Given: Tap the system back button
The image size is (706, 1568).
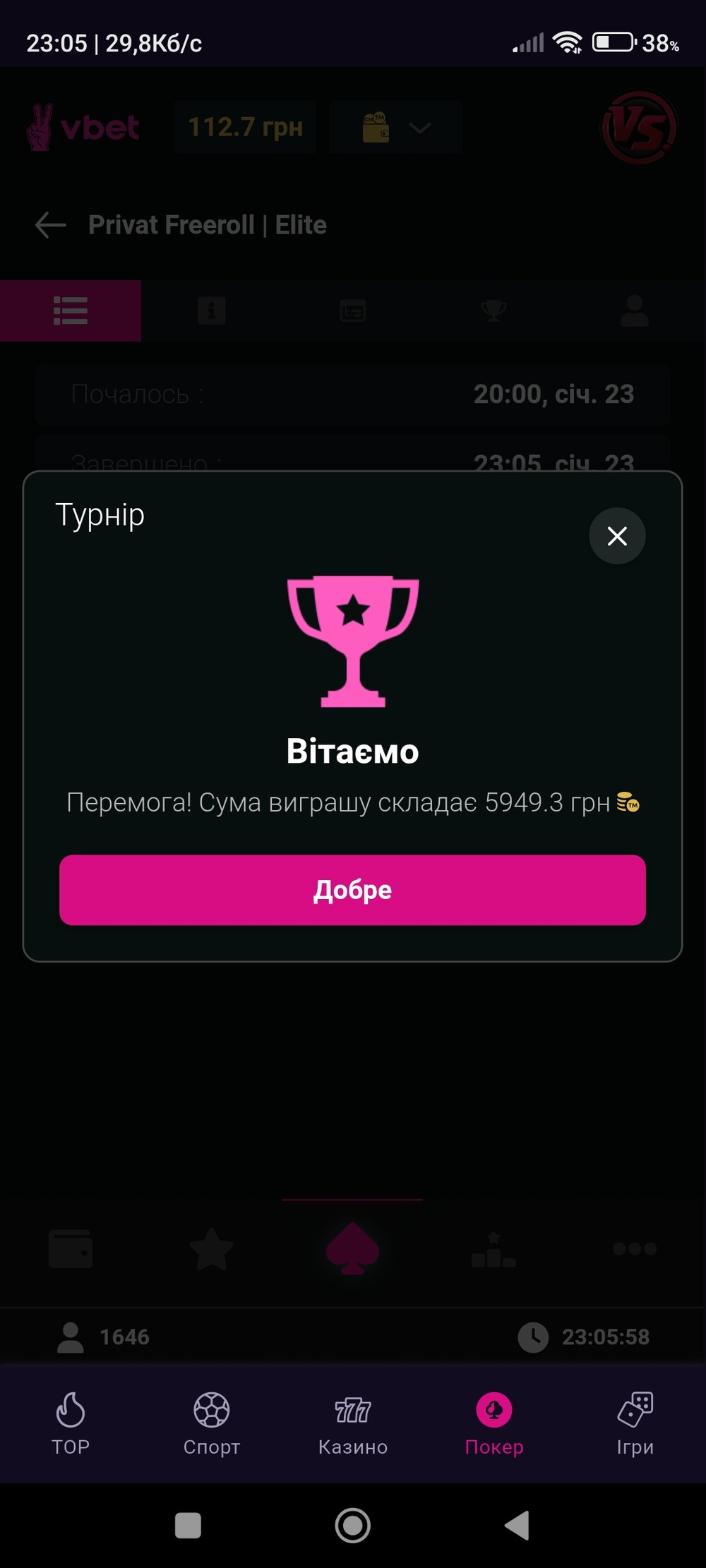Looking at the screenshot, I should [x=517, y=1525].
